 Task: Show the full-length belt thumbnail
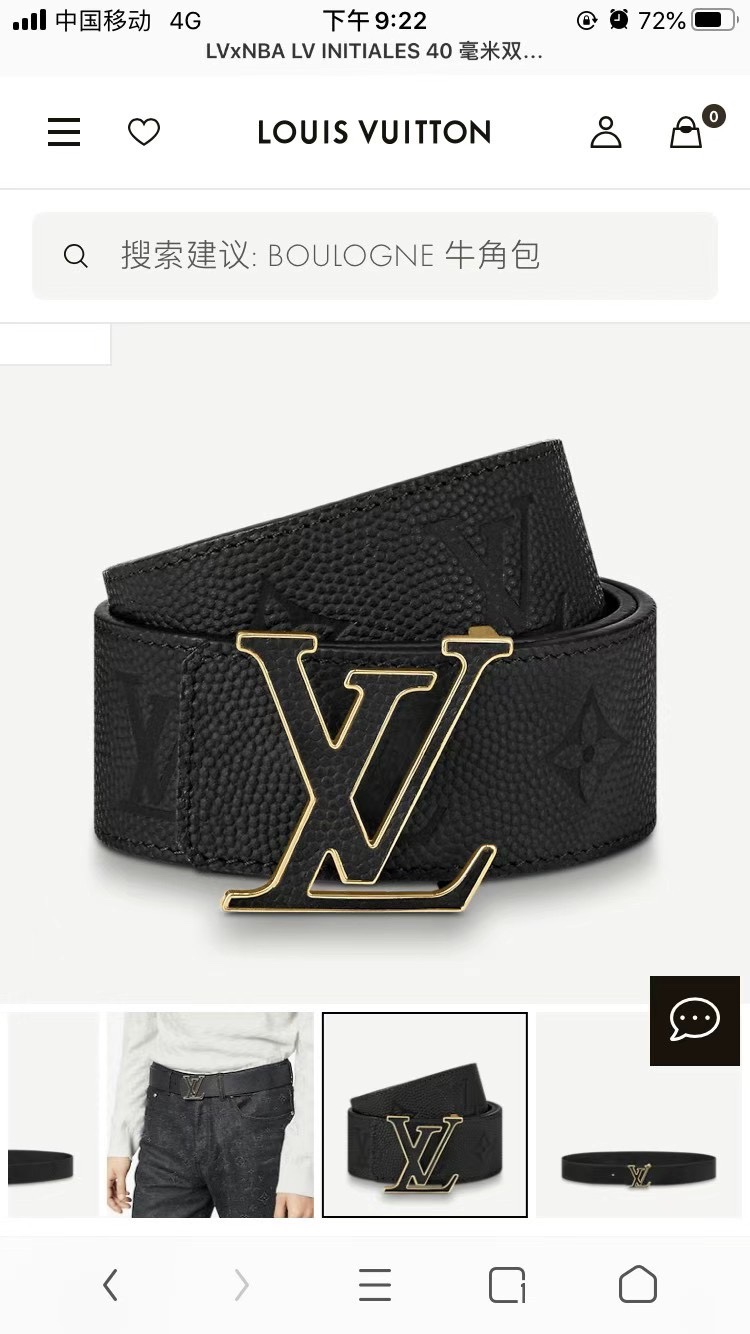[x=640, y=1114]
